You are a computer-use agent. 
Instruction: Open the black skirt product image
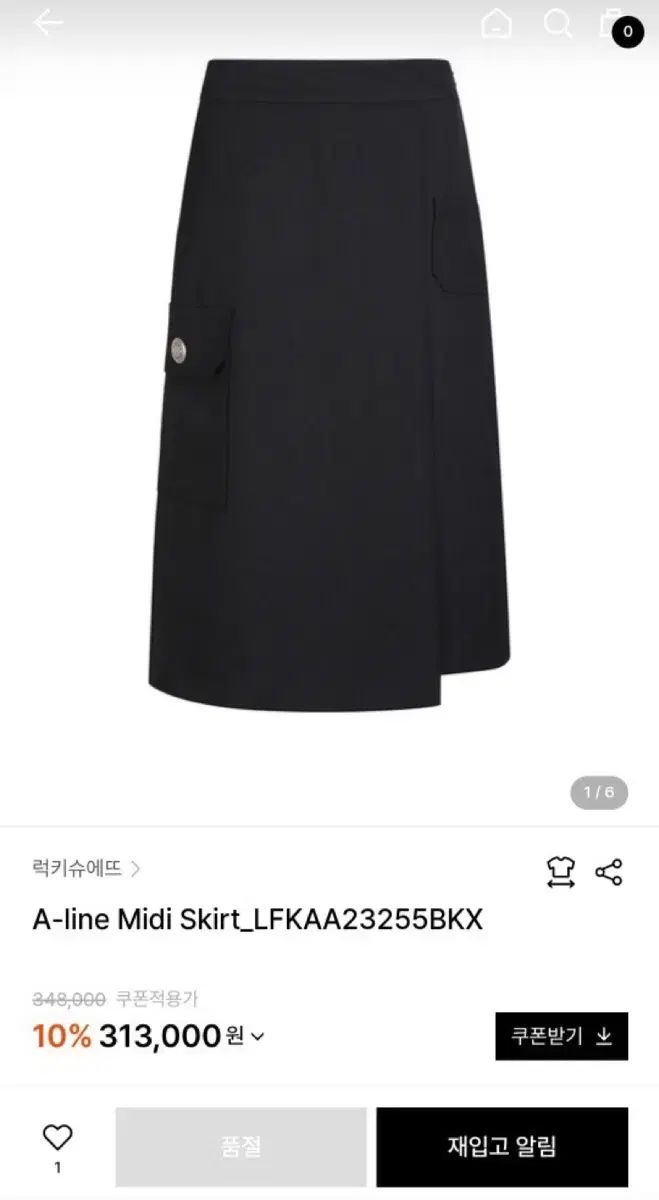(329, 385)
